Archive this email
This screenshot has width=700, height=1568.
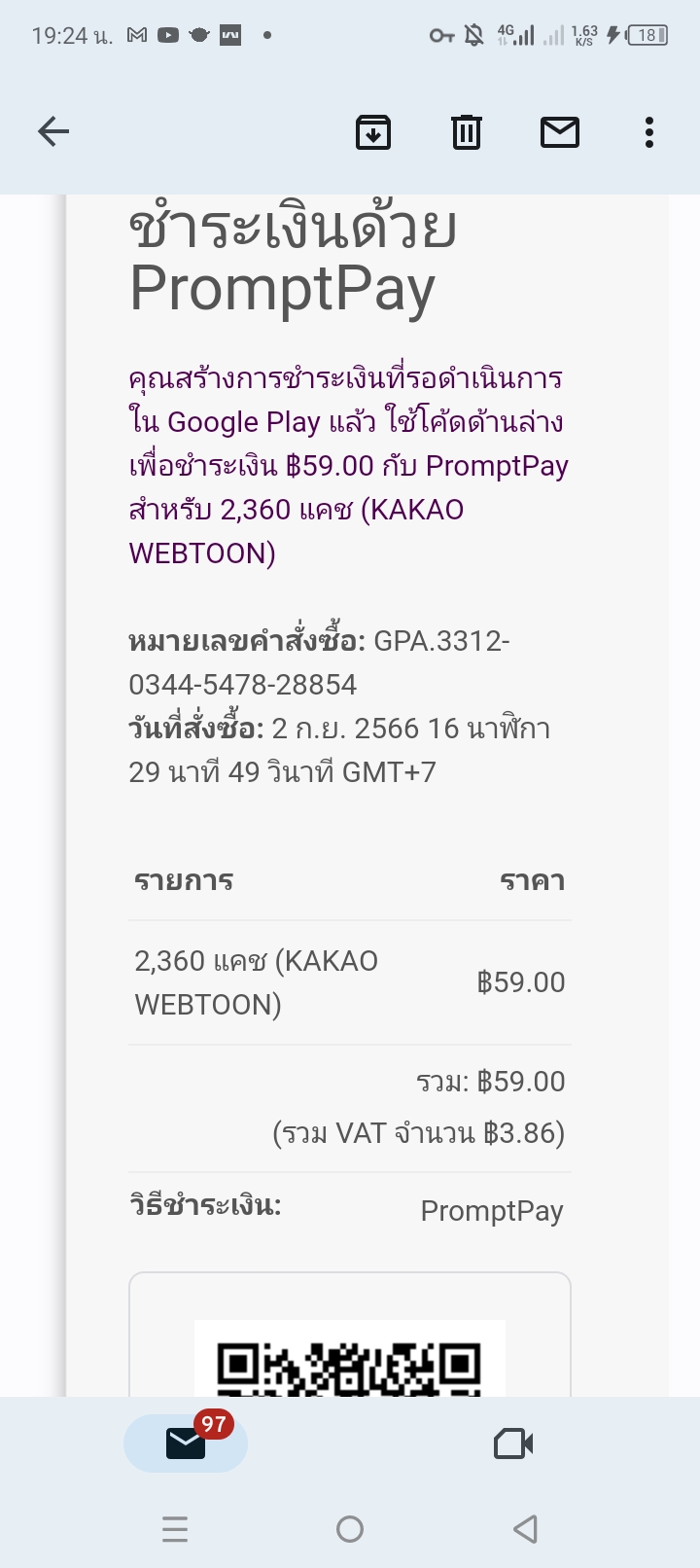pyautogui.click(x=373, y=131)
